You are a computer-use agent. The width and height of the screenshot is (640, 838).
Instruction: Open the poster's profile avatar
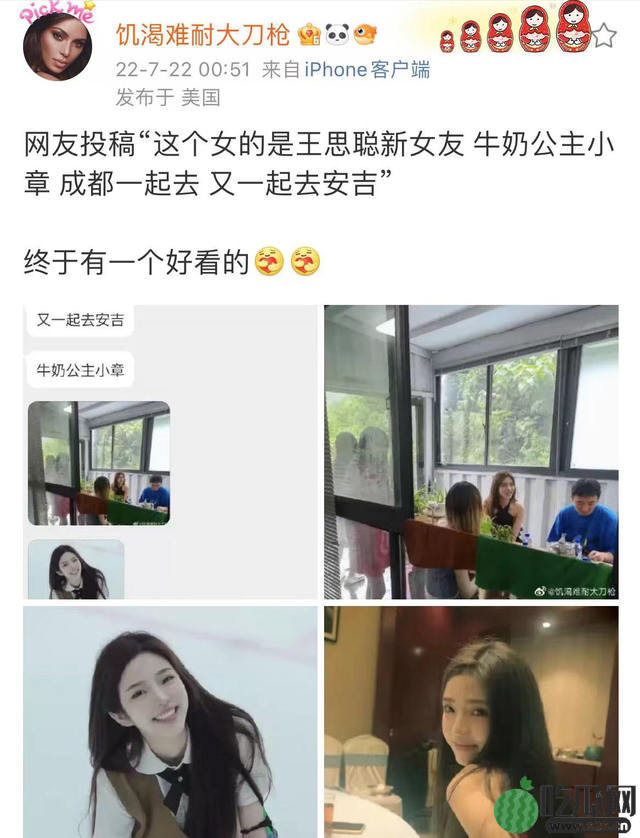click(57, 47)
